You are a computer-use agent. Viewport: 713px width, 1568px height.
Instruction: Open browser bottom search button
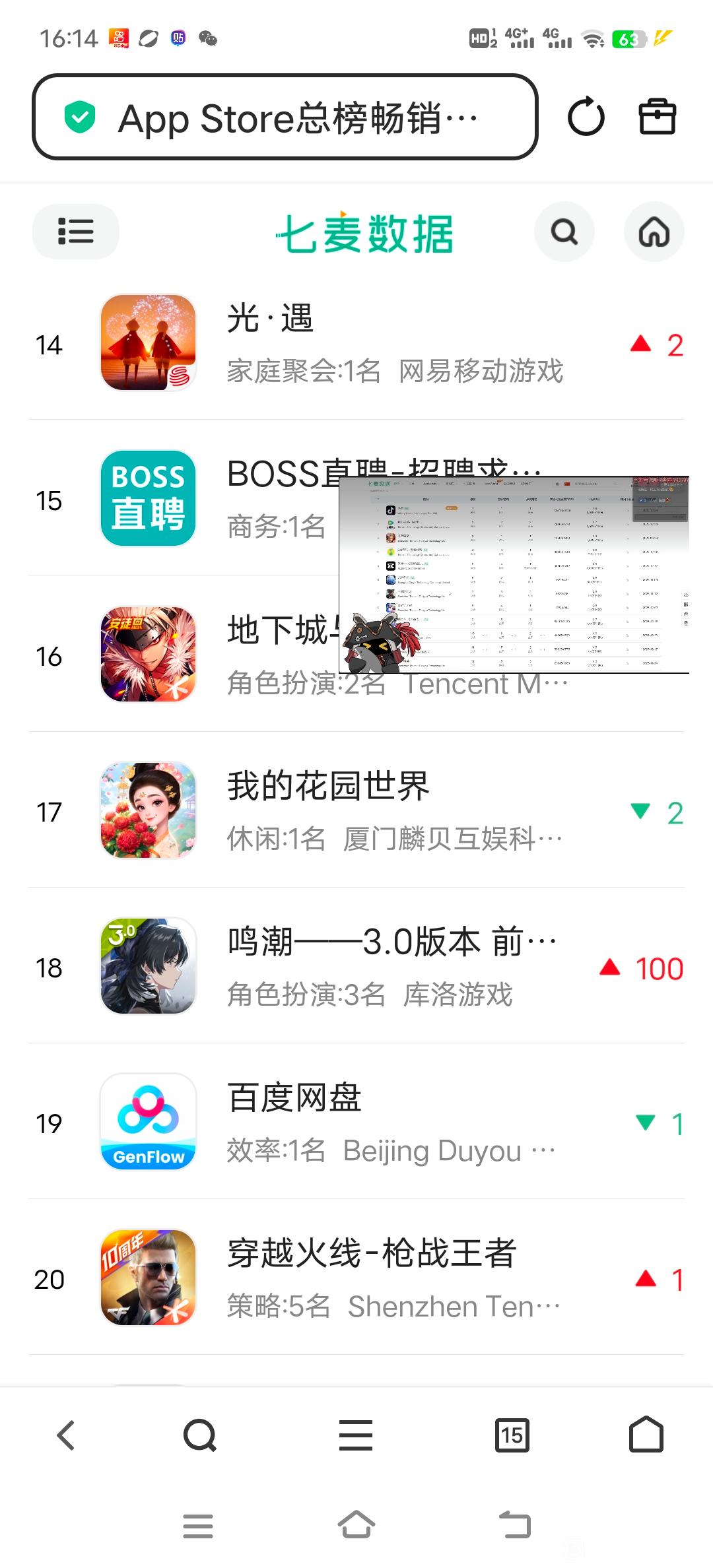tap(199, 1435)
